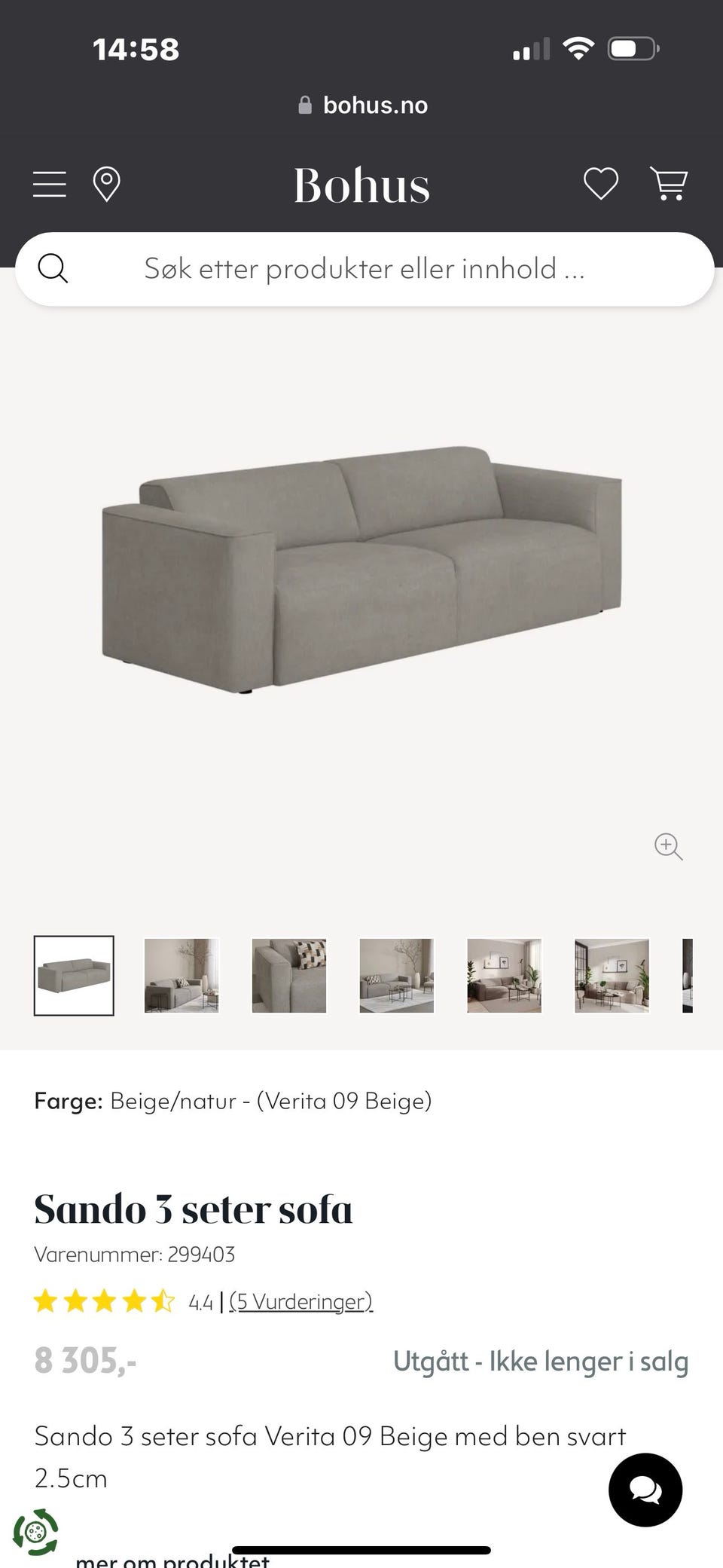Tap the product search field
This screenshot has width=723, height=1568.
pyautogui.click(x=365, y=269)
